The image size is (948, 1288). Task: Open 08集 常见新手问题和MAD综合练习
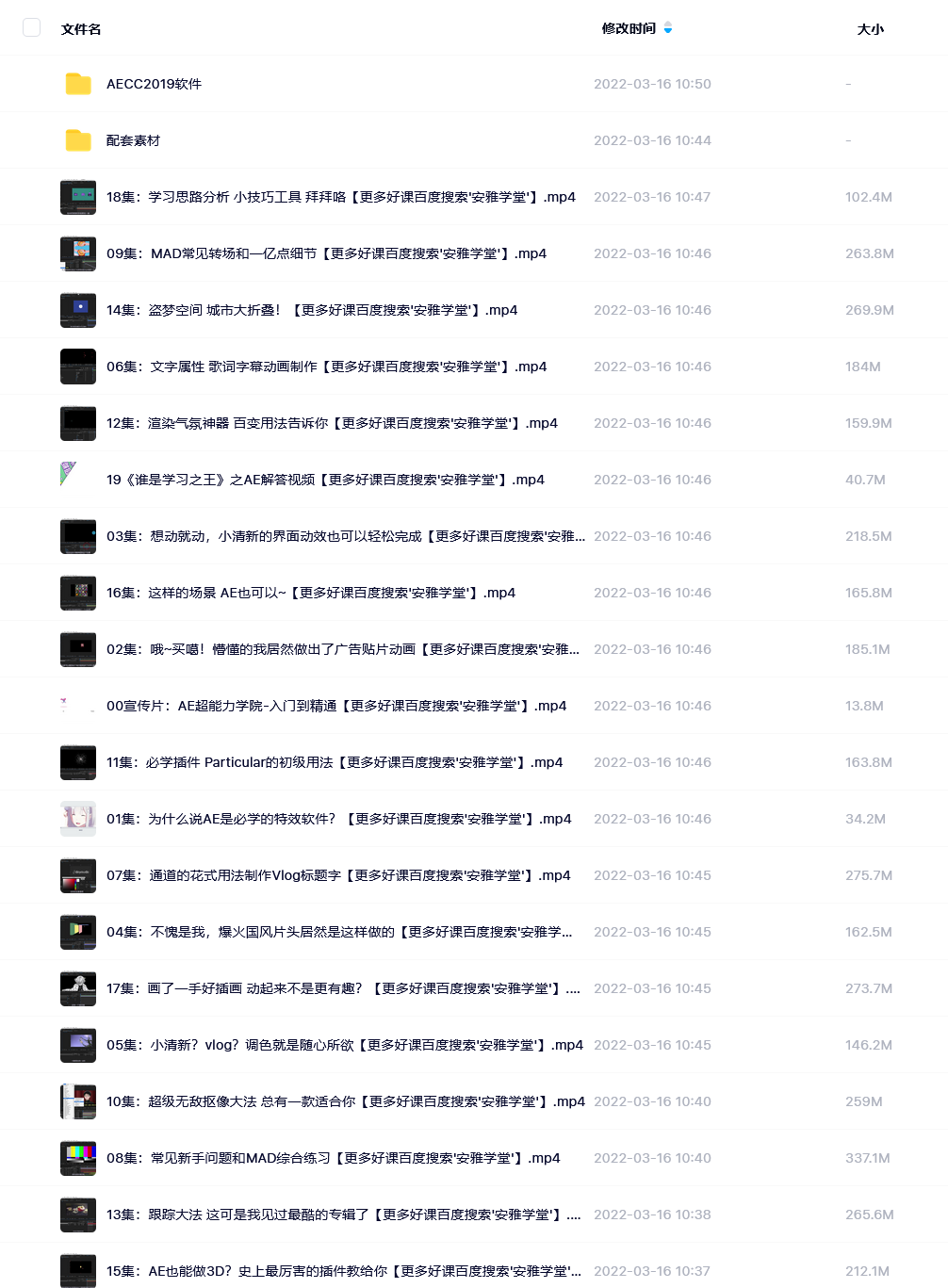[x=333, y=1158]
